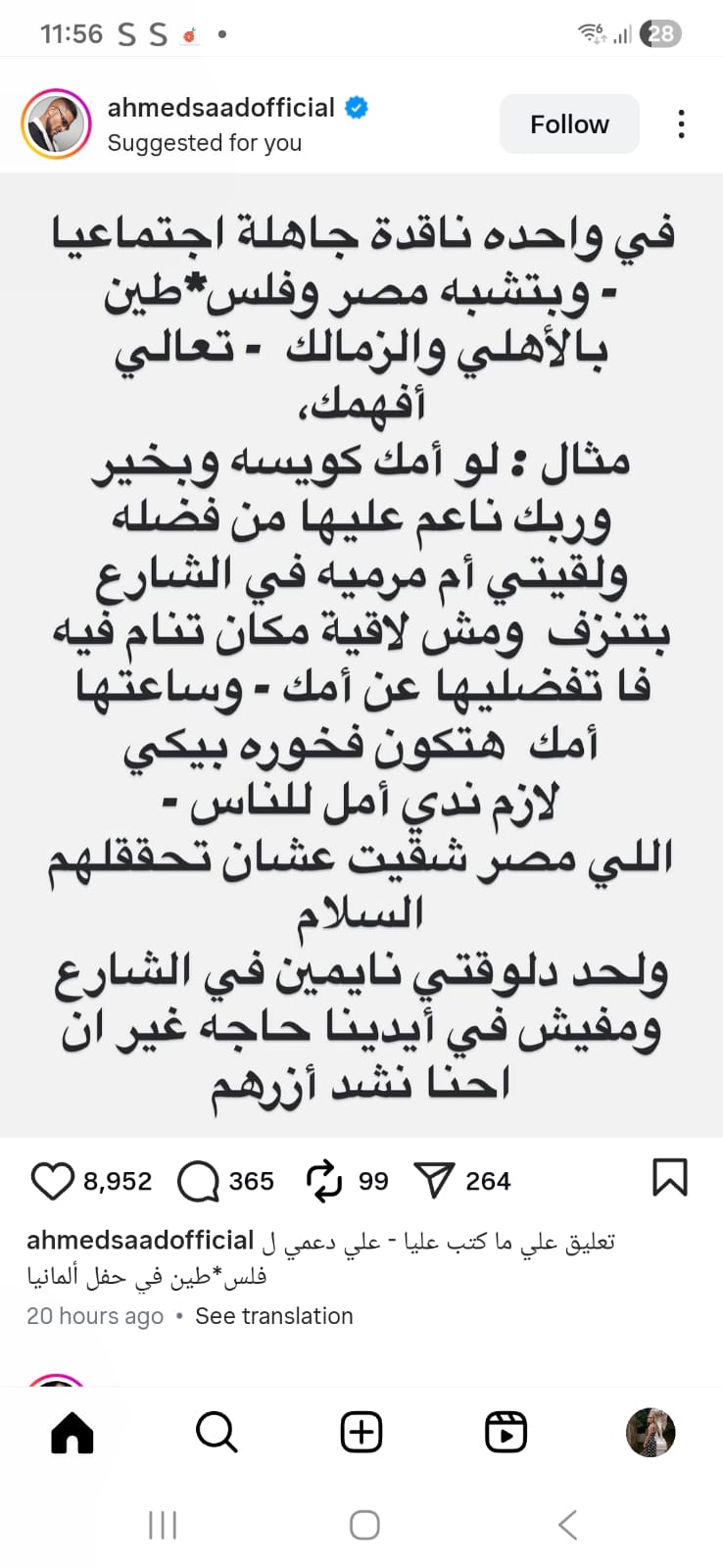
Task: Go back using the system back button
Action: coord(568,1525)
